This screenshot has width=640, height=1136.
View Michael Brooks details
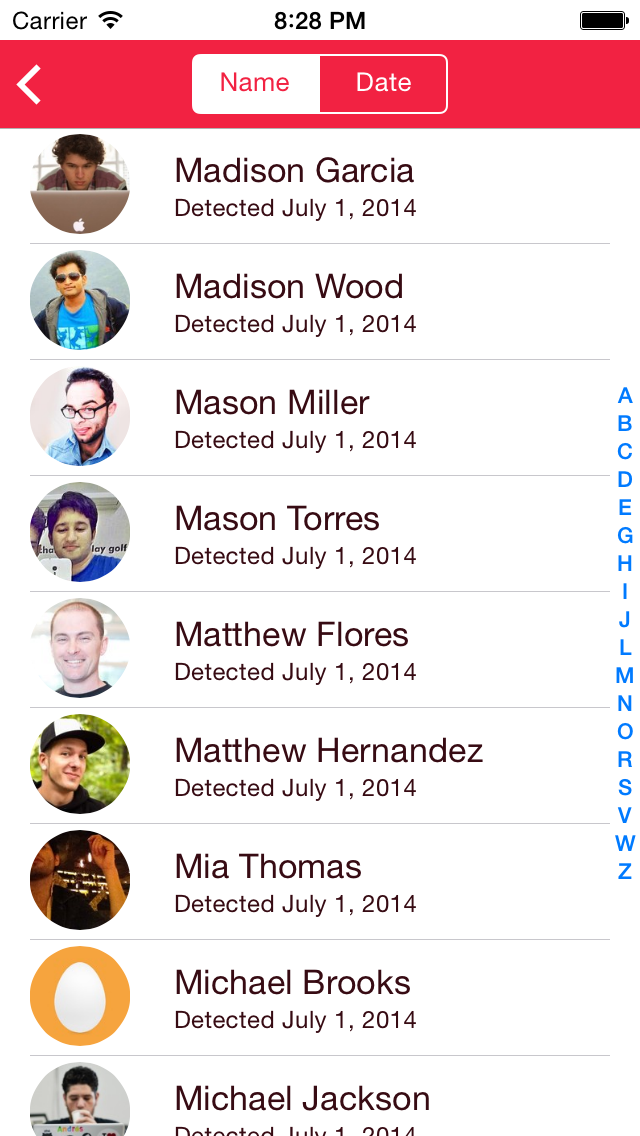pos(320,998)
